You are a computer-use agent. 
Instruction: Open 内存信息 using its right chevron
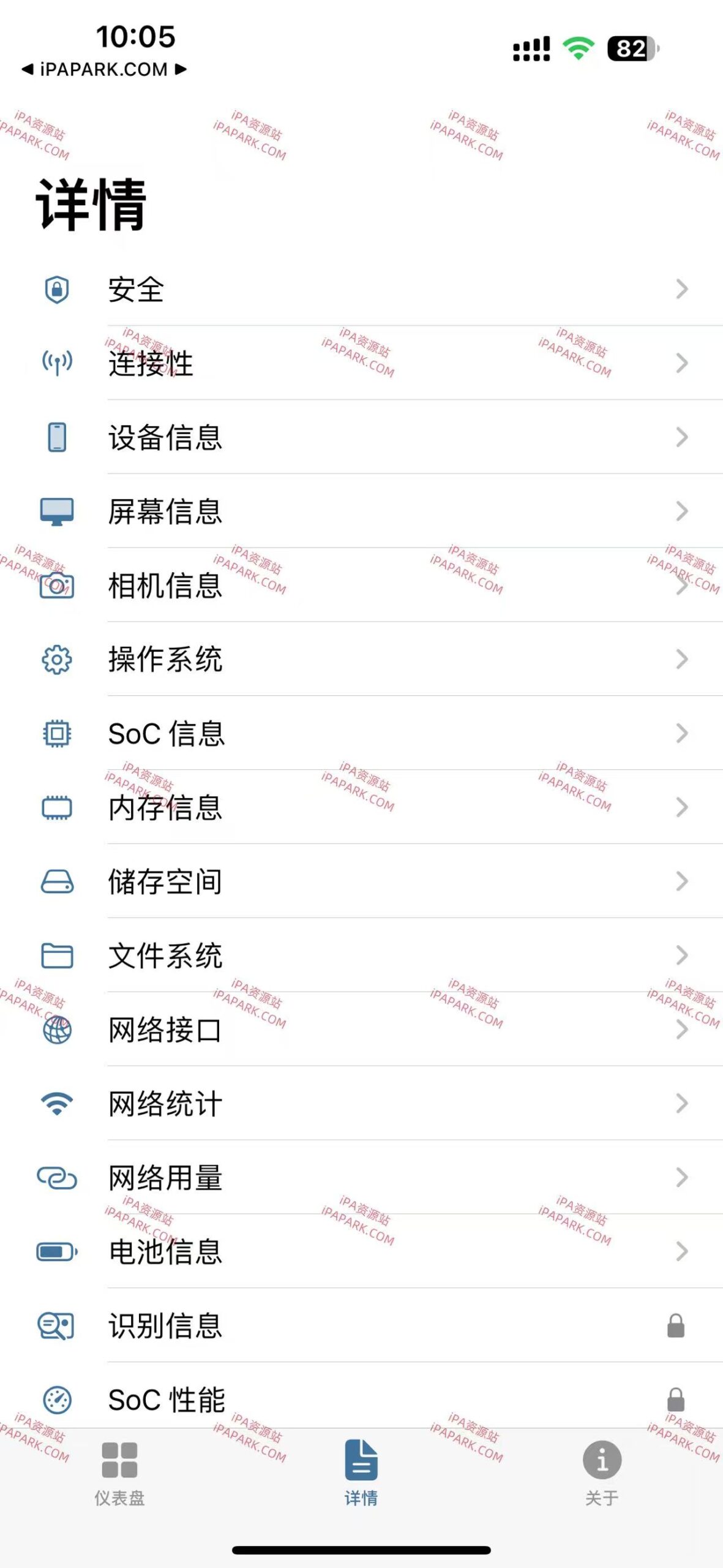click(681, 809)
